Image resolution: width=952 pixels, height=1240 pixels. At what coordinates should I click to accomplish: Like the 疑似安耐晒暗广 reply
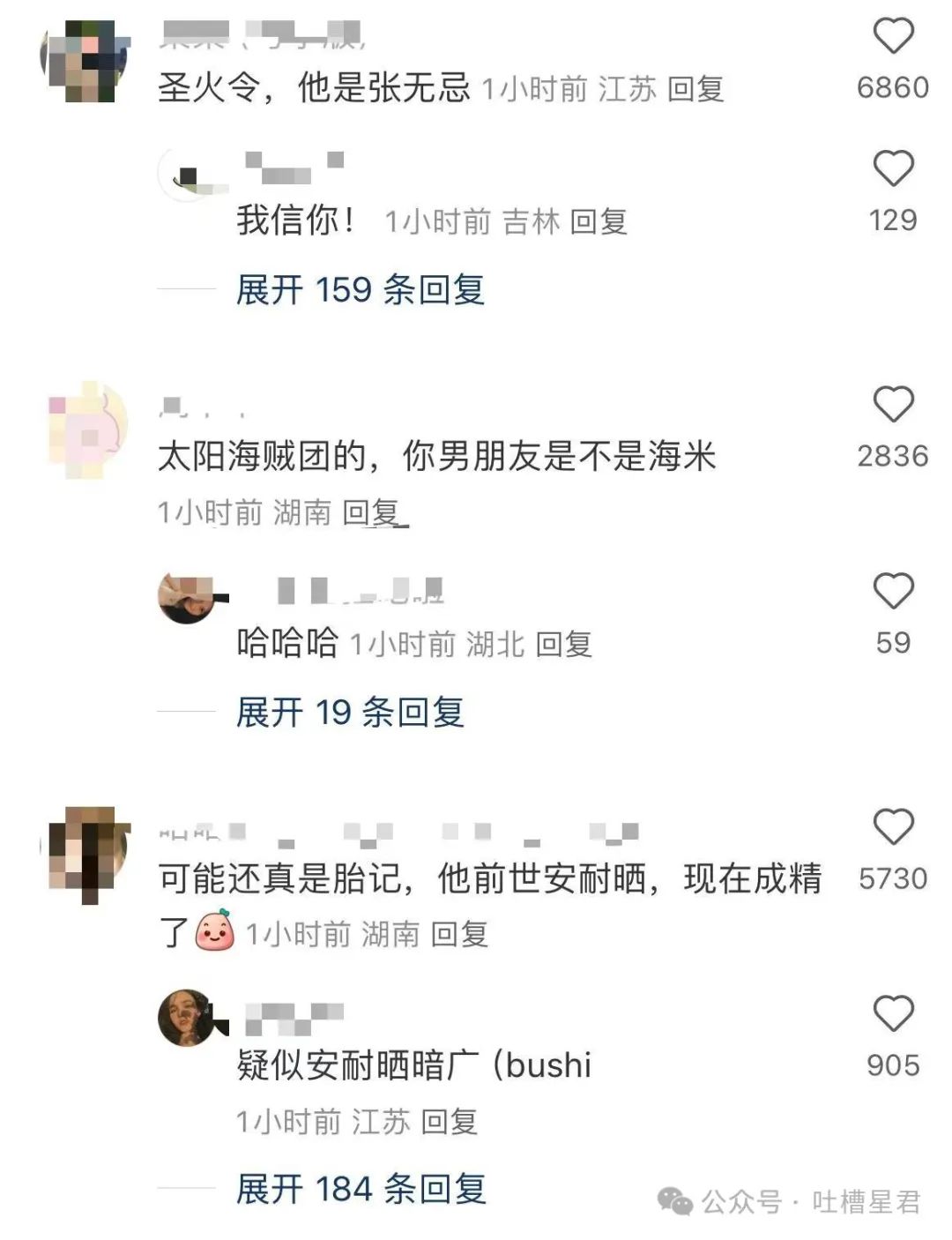892,1014
